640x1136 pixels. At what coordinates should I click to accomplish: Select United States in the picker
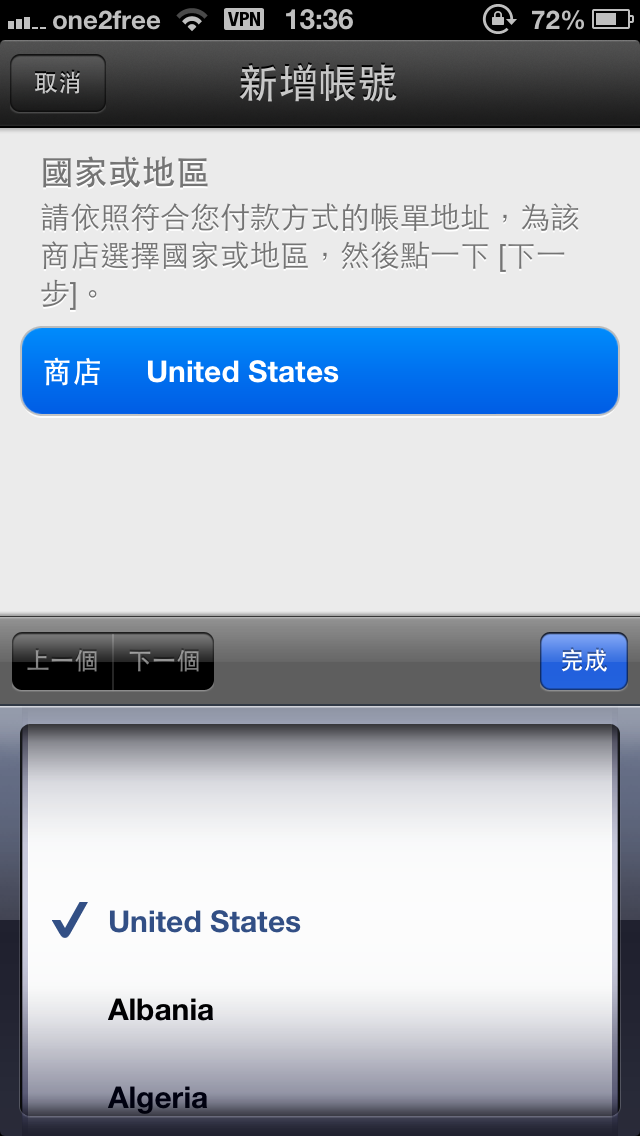tap(204, 921)
